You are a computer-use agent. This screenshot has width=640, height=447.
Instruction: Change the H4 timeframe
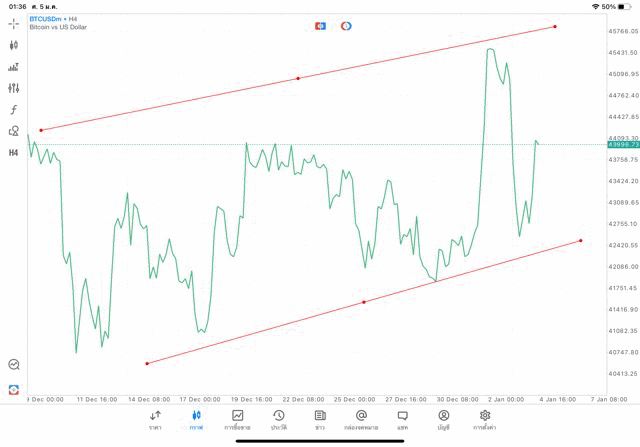[x=13, y=153]
